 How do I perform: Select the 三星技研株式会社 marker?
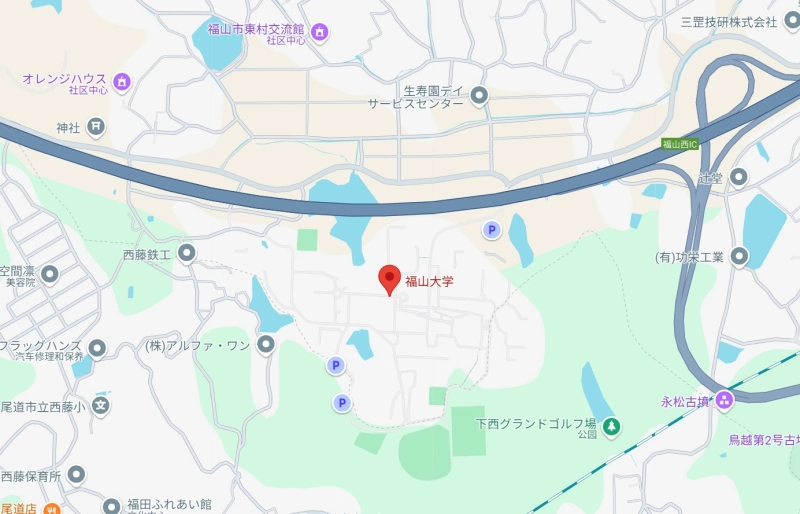pos(792,21)
